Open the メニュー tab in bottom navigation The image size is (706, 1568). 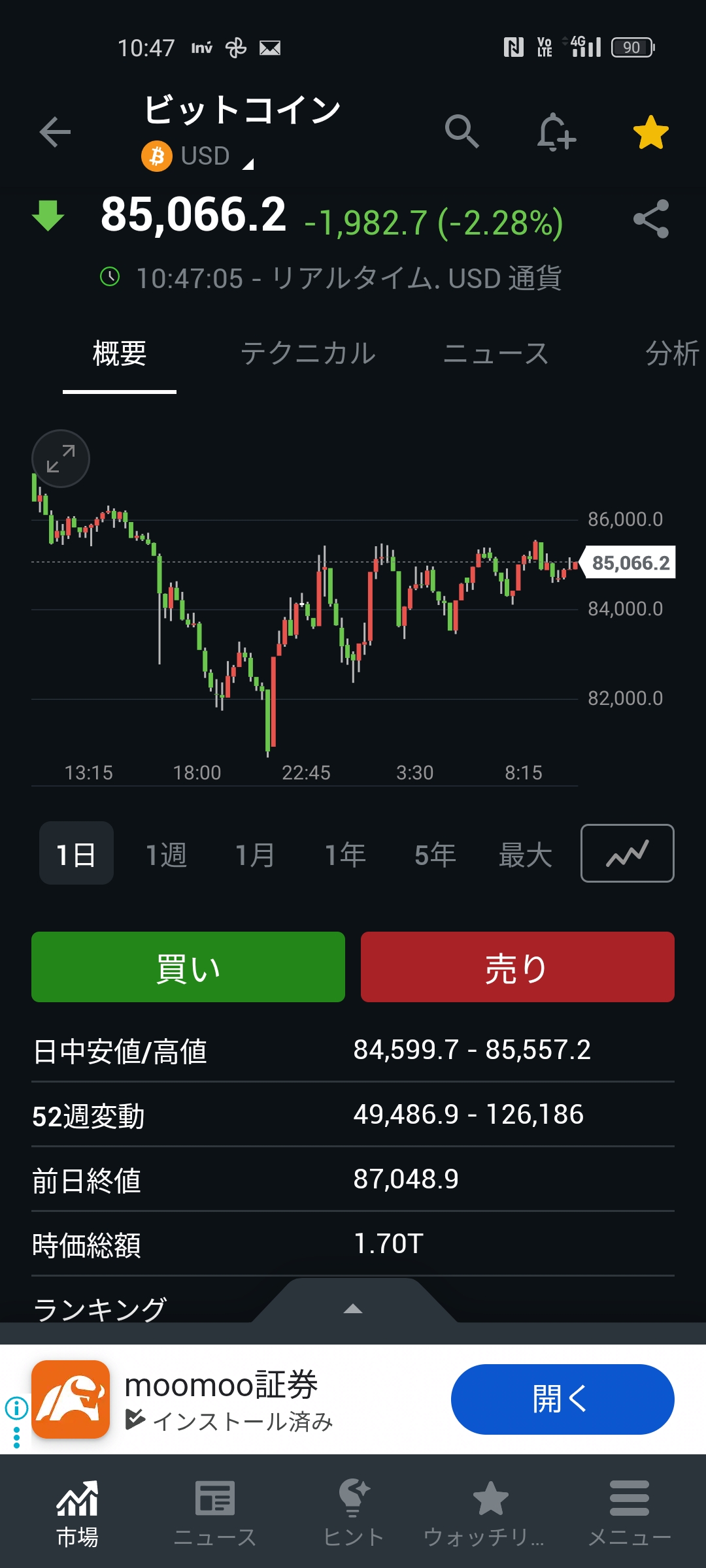629,1513
